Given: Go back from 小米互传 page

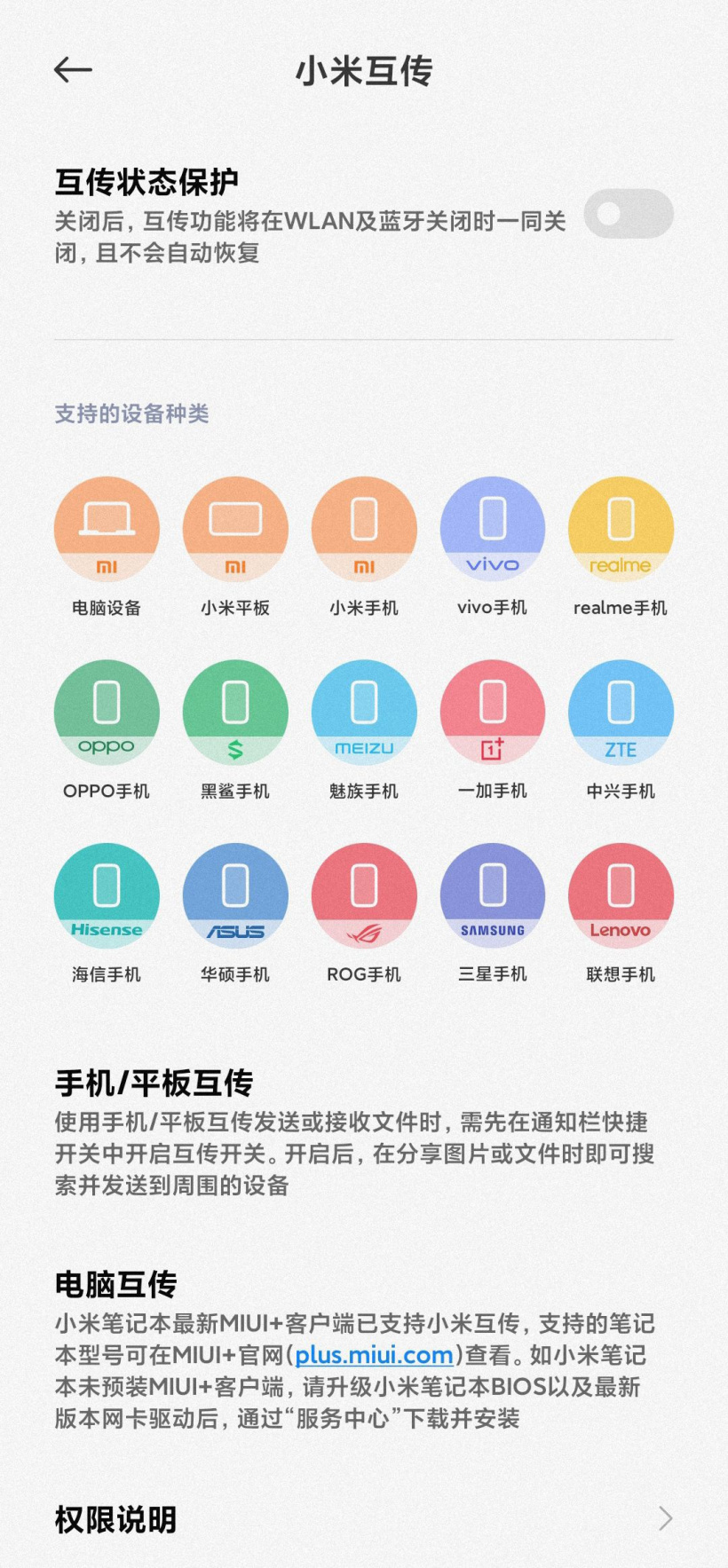Looking at the screenshot, I should pyautogui.click(x=73, y=70).
